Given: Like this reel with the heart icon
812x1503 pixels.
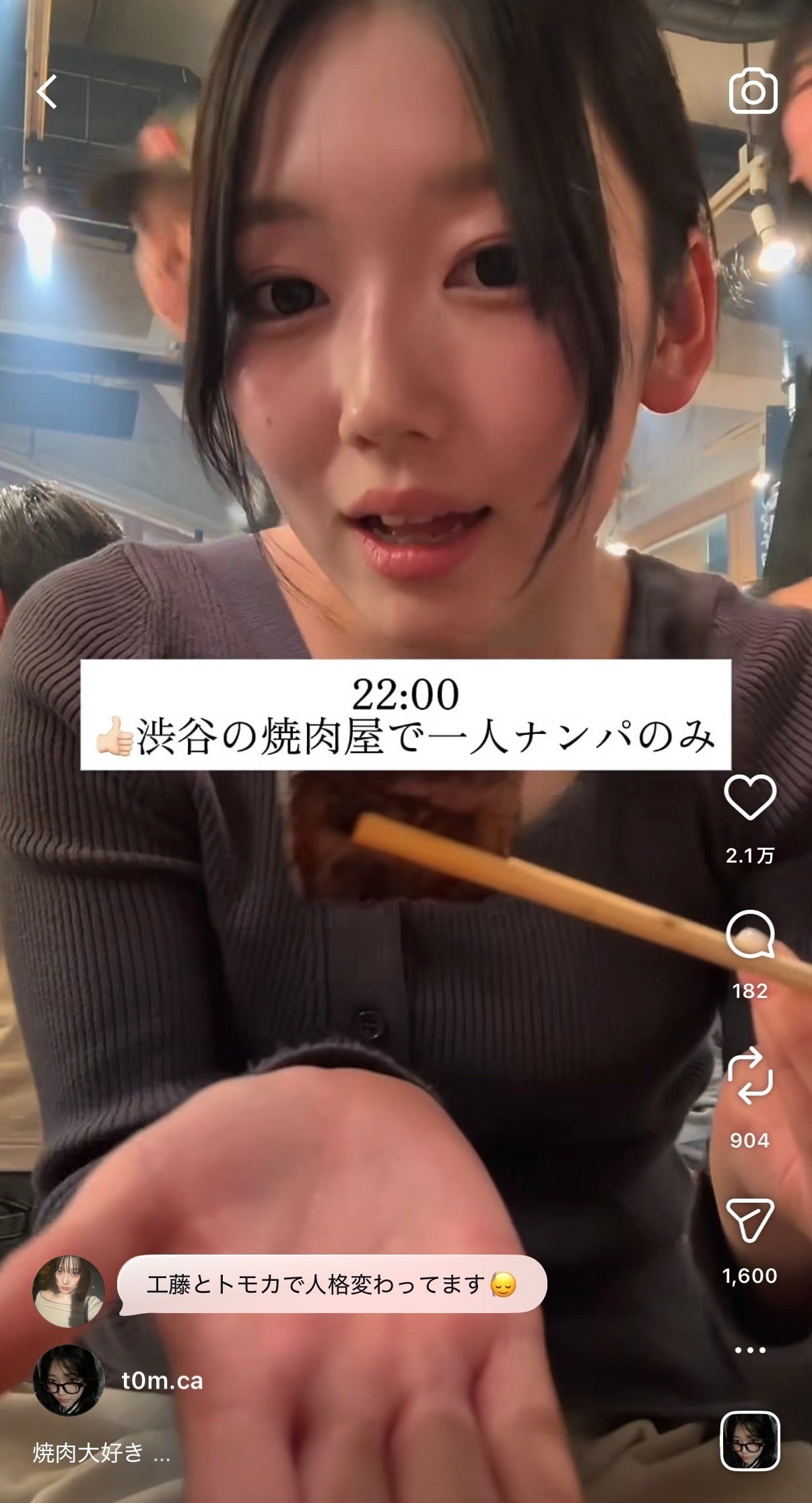Looking at the screenshot, I should (749, 798).
